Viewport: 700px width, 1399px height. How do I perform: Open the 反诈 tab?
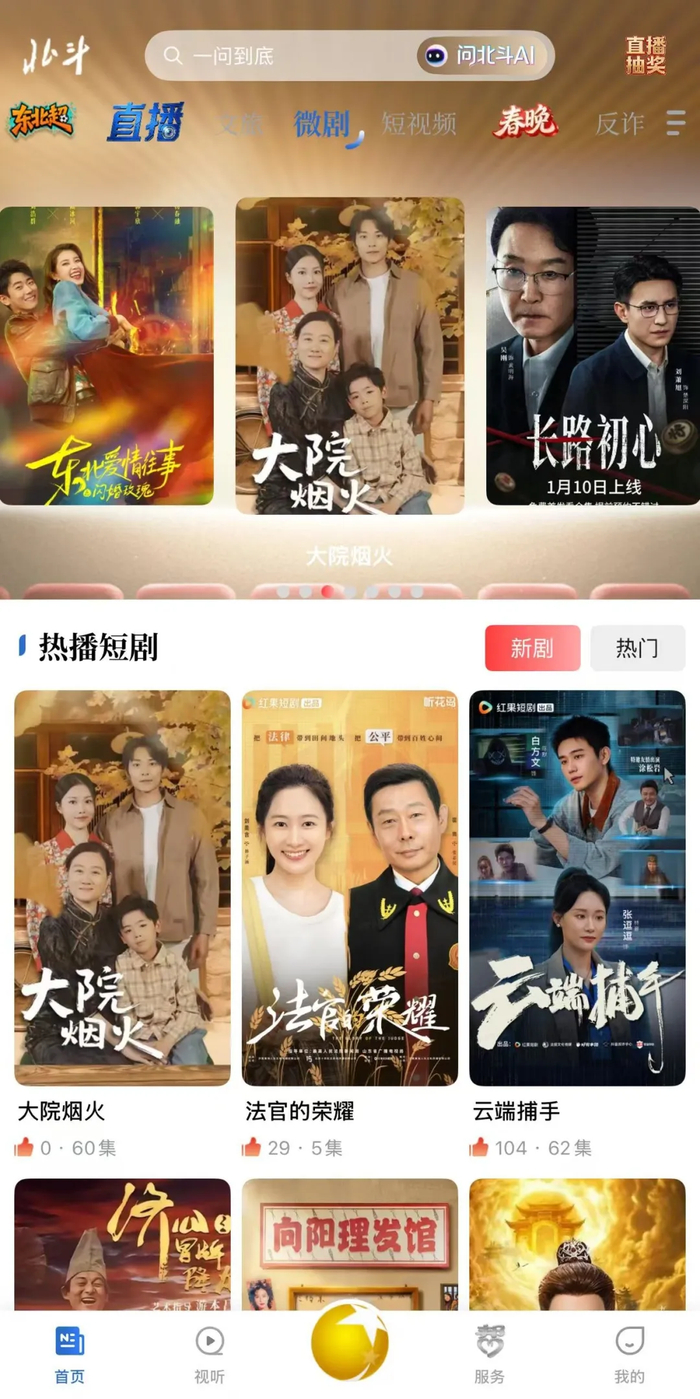click(620, 124)
